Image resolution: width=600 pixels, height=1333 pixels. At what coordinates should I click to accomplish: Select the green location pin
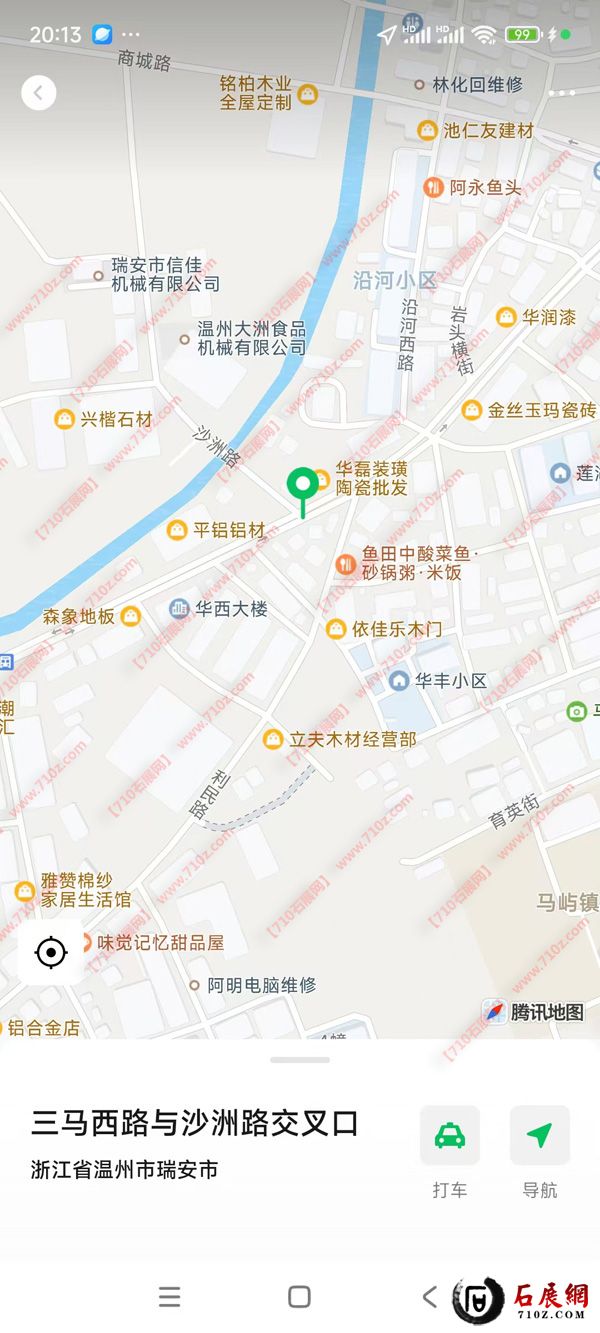pos(302,487)
